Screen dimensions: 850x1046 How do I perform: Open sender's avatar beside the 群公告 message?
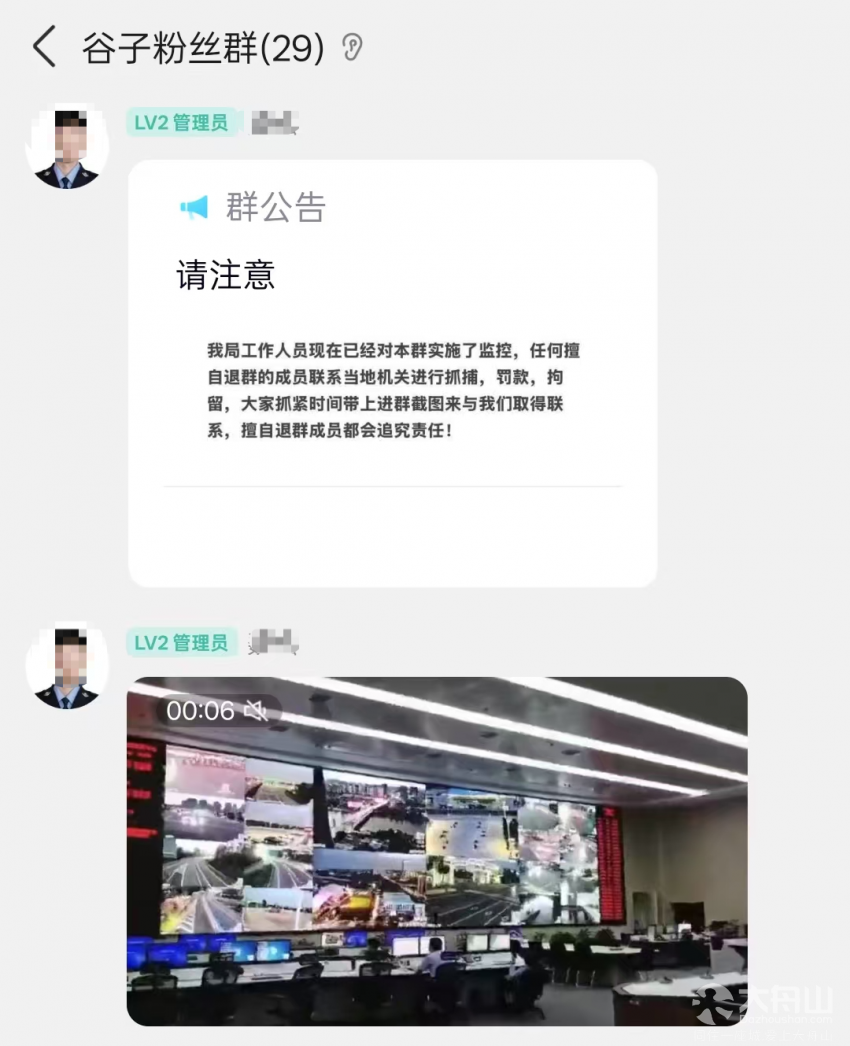coord(67,147)
